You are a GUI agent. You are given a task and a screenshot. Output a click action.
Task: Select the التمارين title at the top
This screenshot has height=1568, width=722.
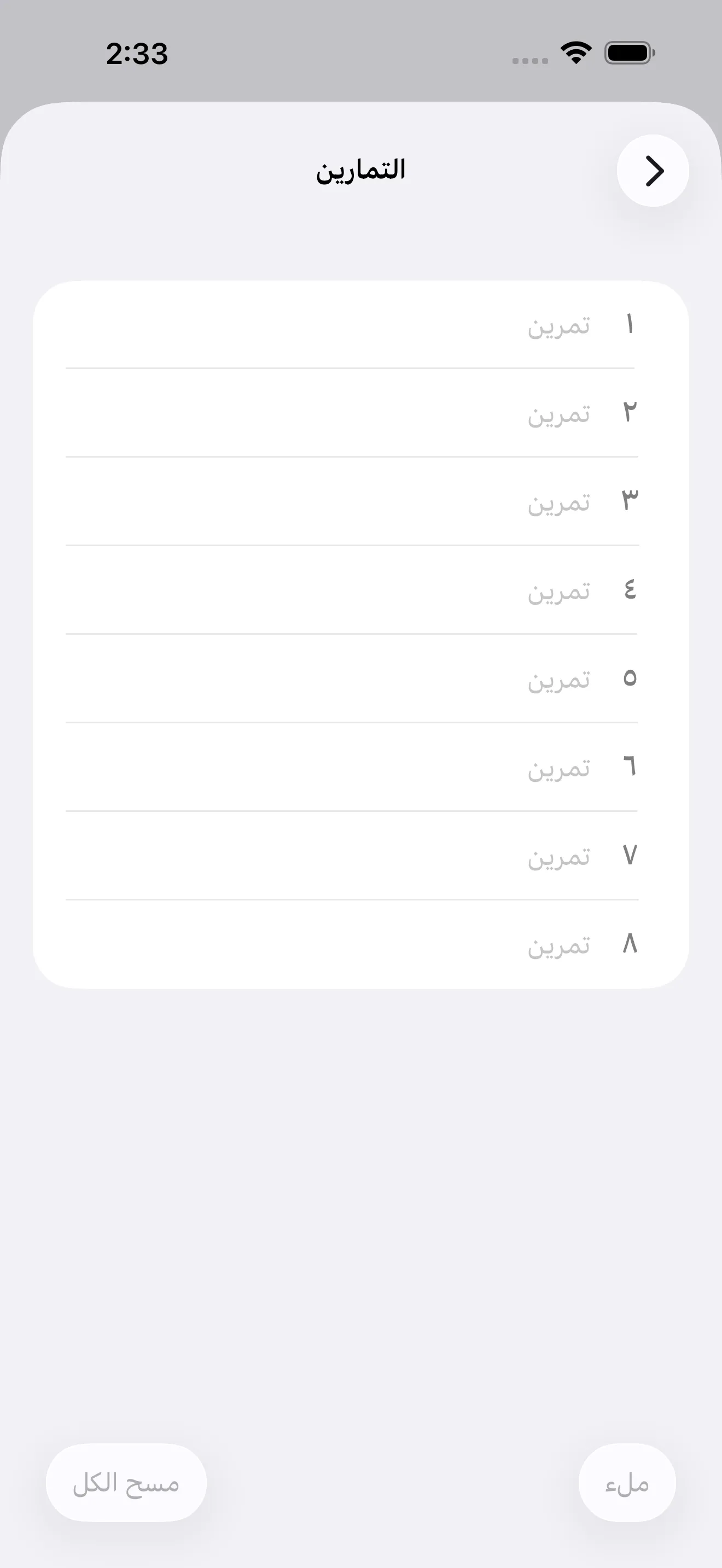(x=361, y=171)
